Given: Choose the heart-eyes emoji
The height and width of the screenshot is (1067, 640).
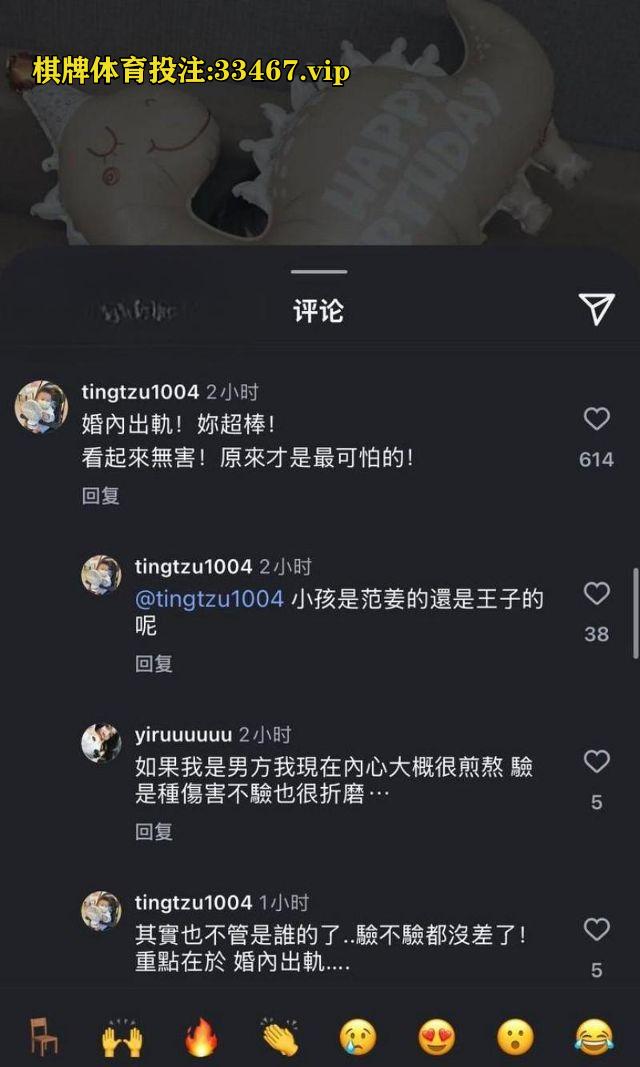Looking at the screenshot, I should click(x=437, y=1038).
